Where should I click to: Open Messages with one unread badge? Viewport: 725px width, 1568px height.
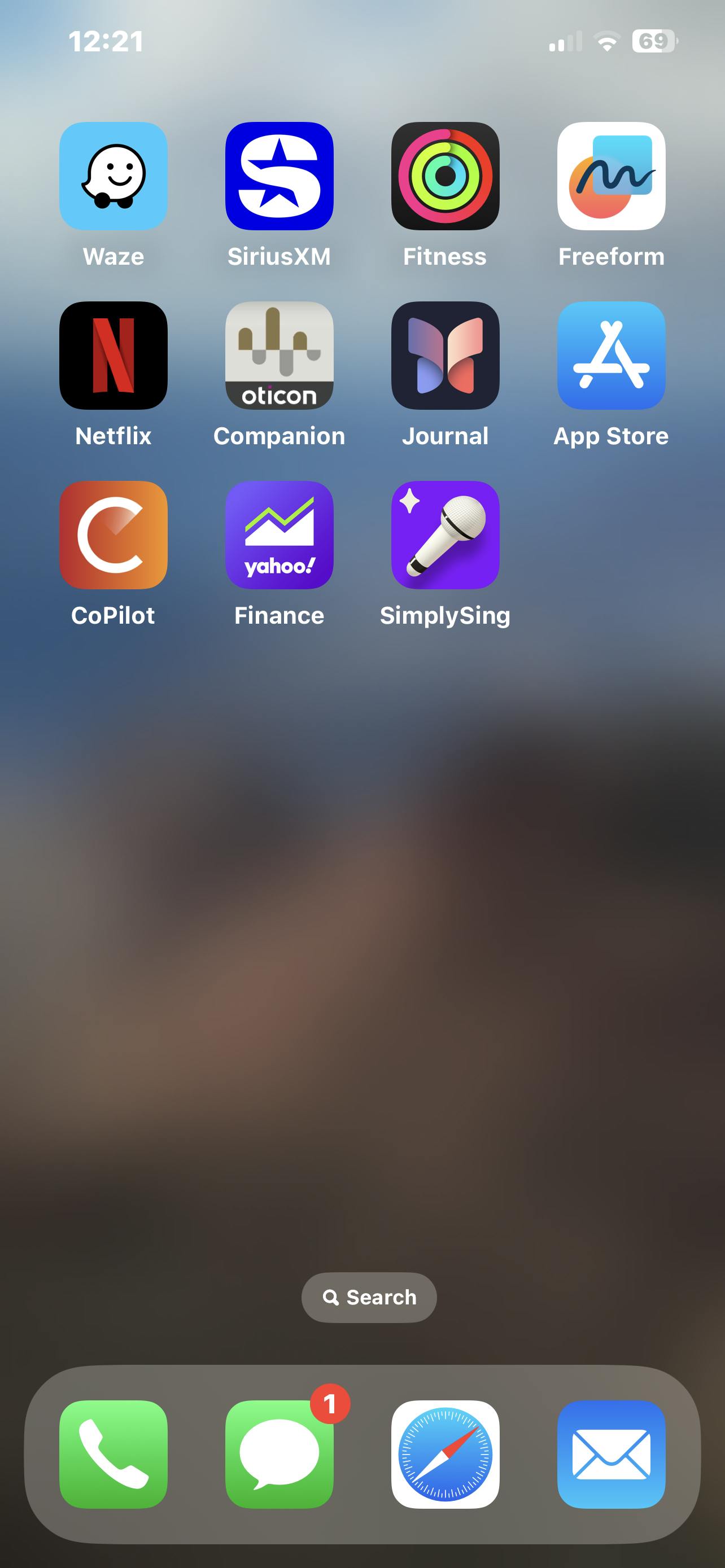[x=279, y=1454]
